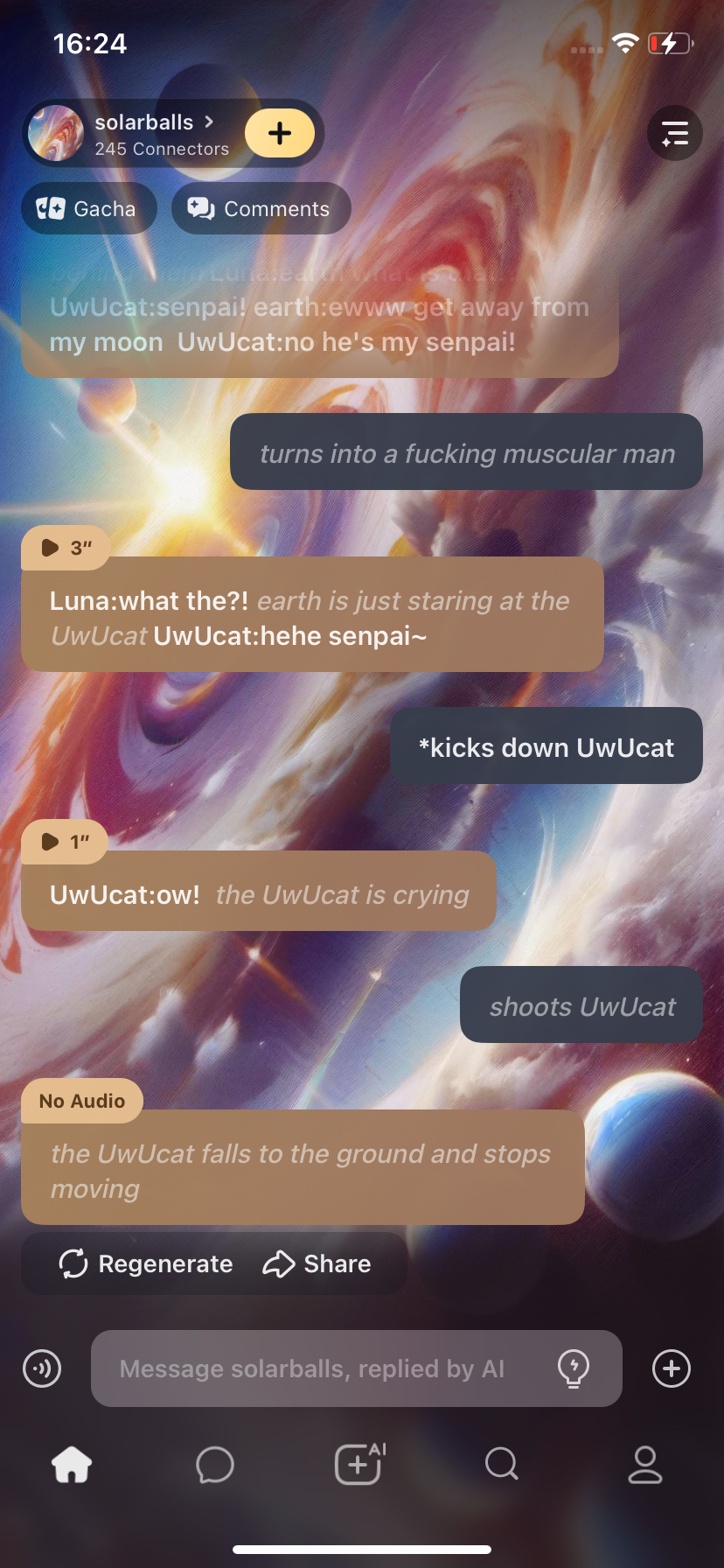Go to the Home tab
This screenshot has height=1568, width=724.
click(x=72, y=1465)
